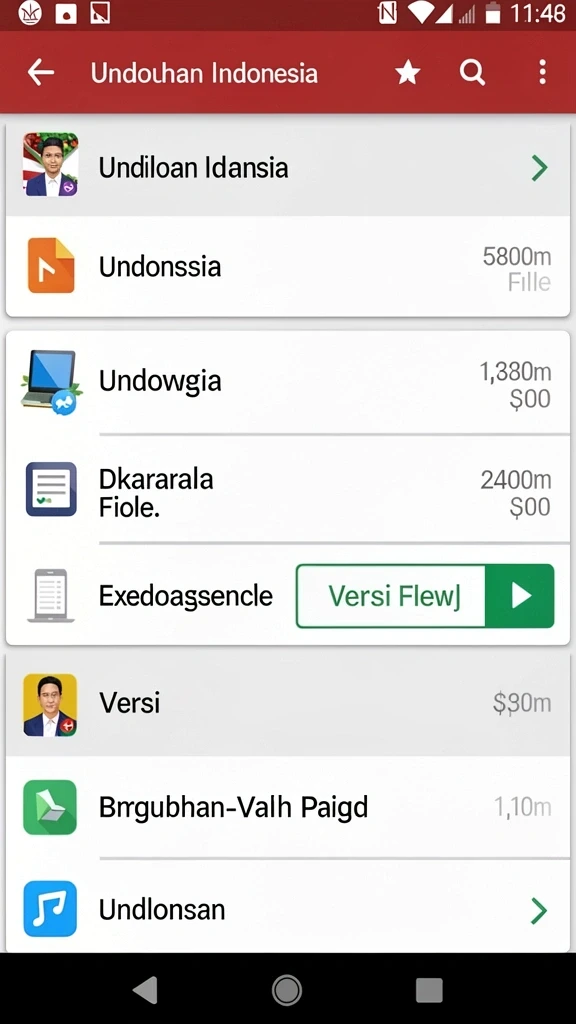The height and width of the screenshot is (1024, 576).
Task: Open the Dkararala Fiole entry
Action: click(x=288, y=490)
